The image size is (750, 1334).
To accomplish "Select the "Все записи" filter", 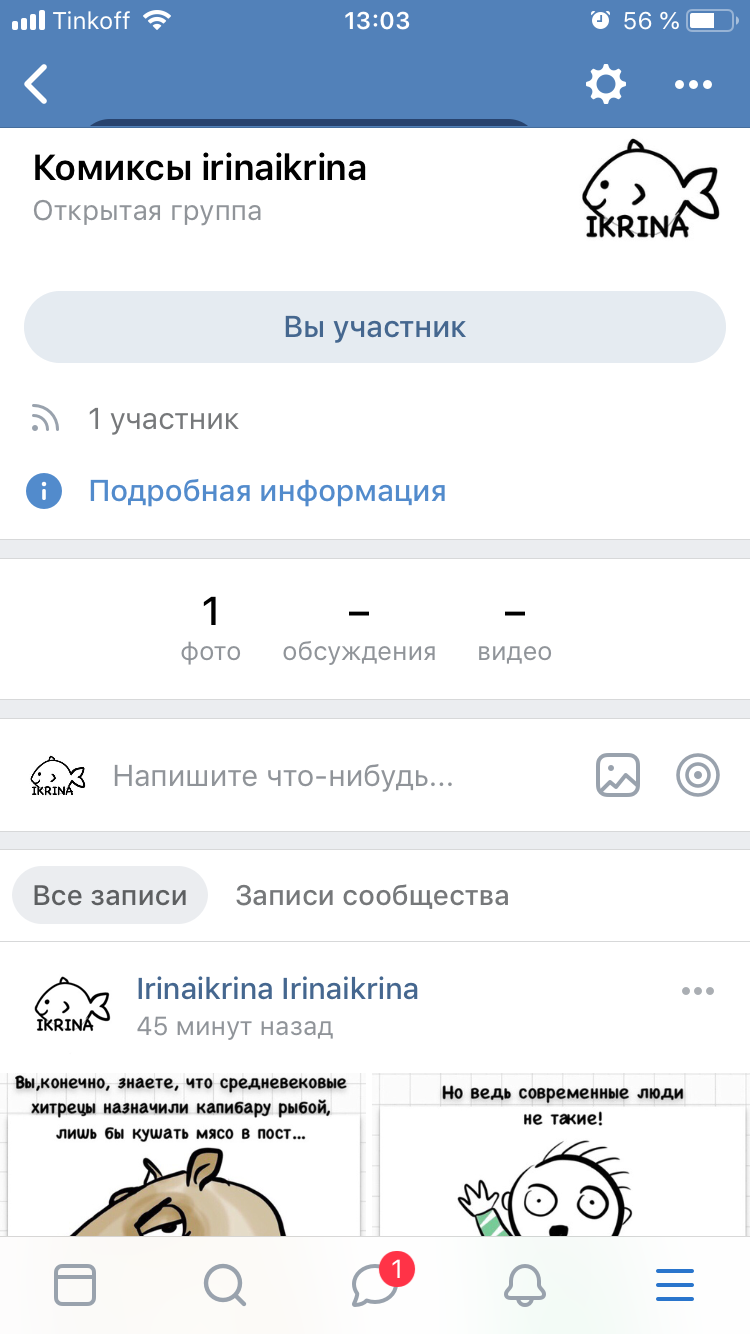I will (x=110, y=895).
